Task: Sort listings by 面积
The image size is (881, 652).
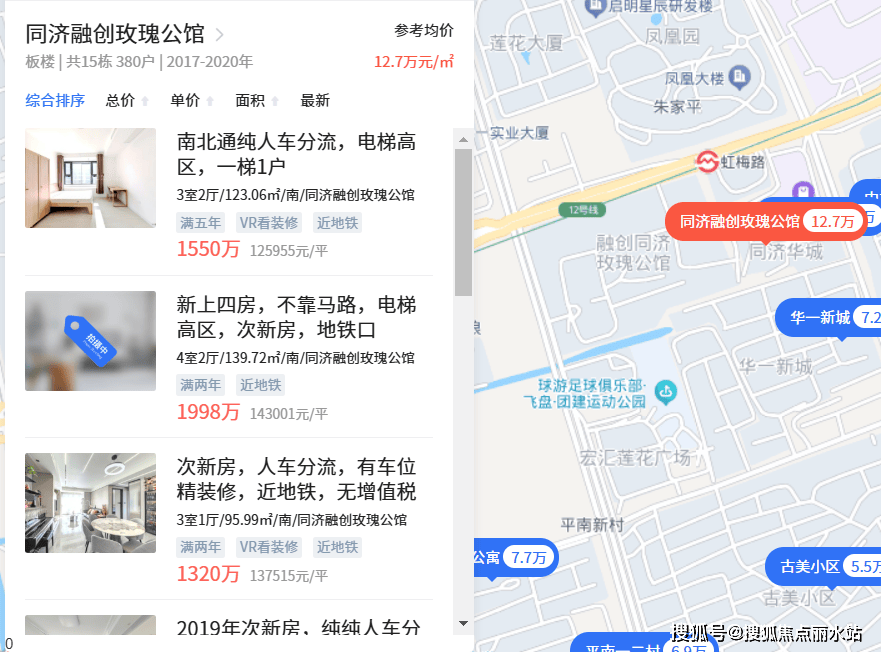Action: coord(250,100)
